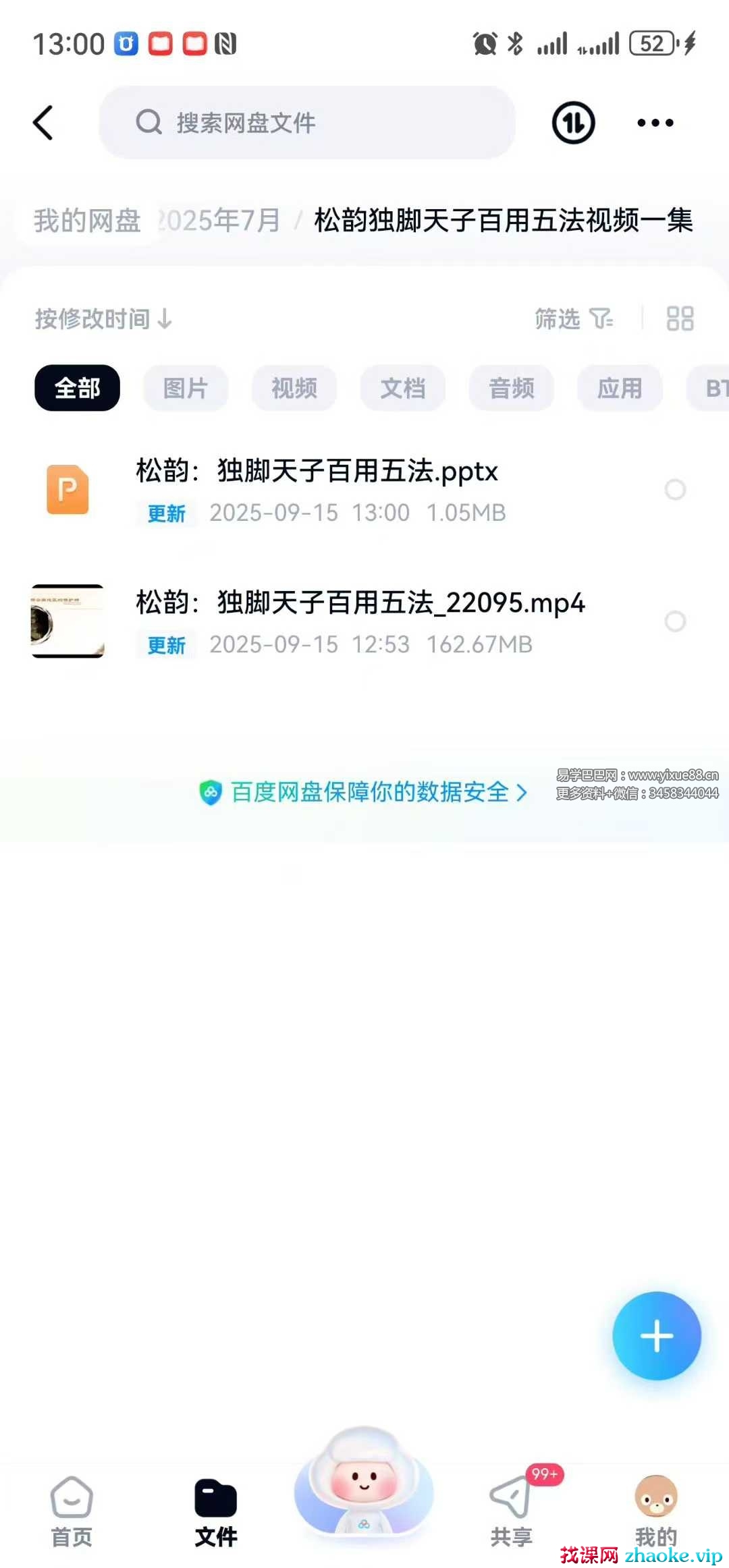Change sort order 按修改时间
This screenshot has width=729, height=1568.
click(x=103, y=318)
